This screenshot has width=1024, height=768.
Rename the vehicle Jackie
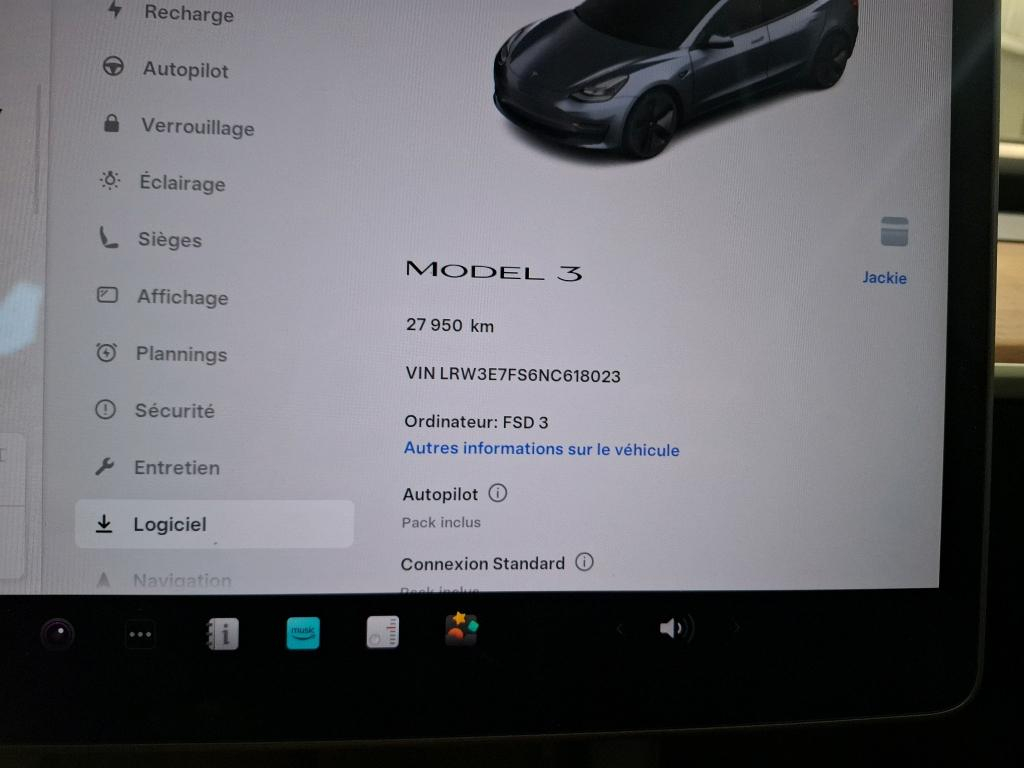(885, 278)
